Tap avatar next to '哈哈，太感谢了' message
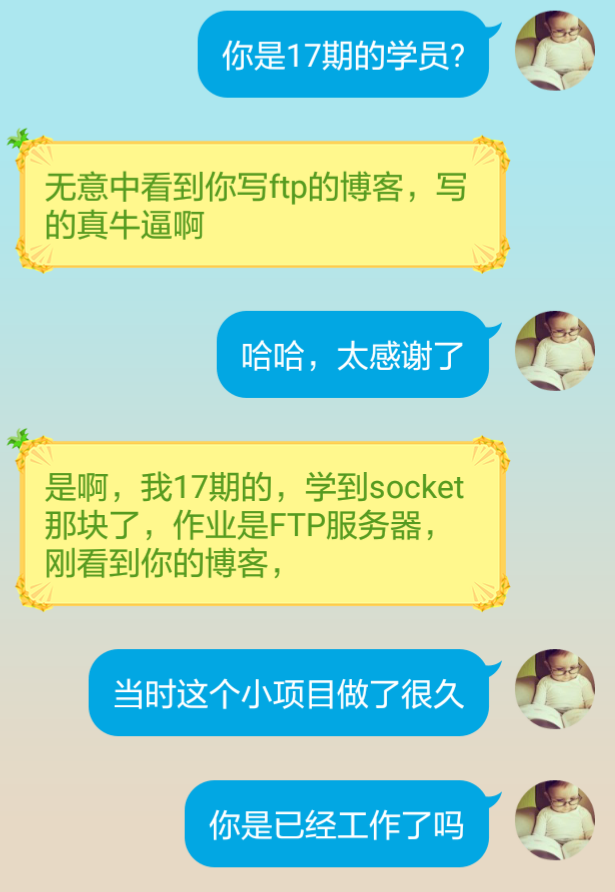Viewport: 615px width, 892px height. pos(555,351)
